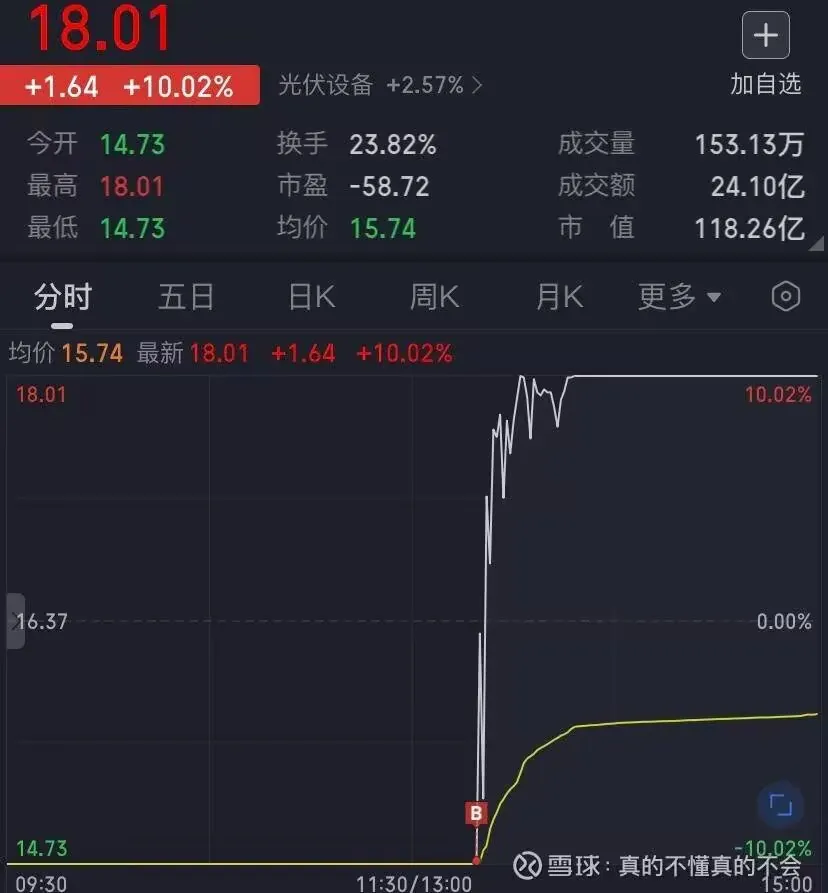This screenshot has width=828, height=893.
Task: Expand the side handle on the chart
Action: 15,621
